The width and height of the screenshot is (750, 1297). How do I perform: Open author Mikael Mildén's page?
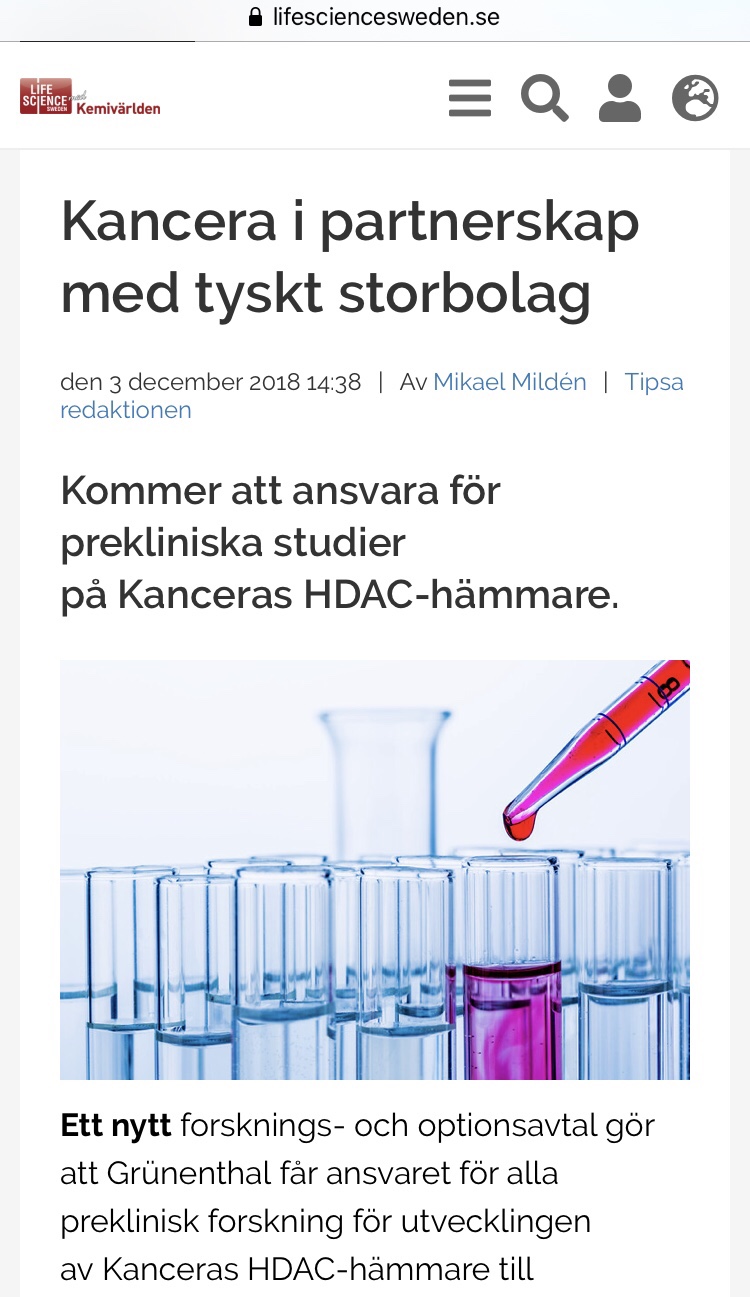pyautogui.click(x=510, y=382)
